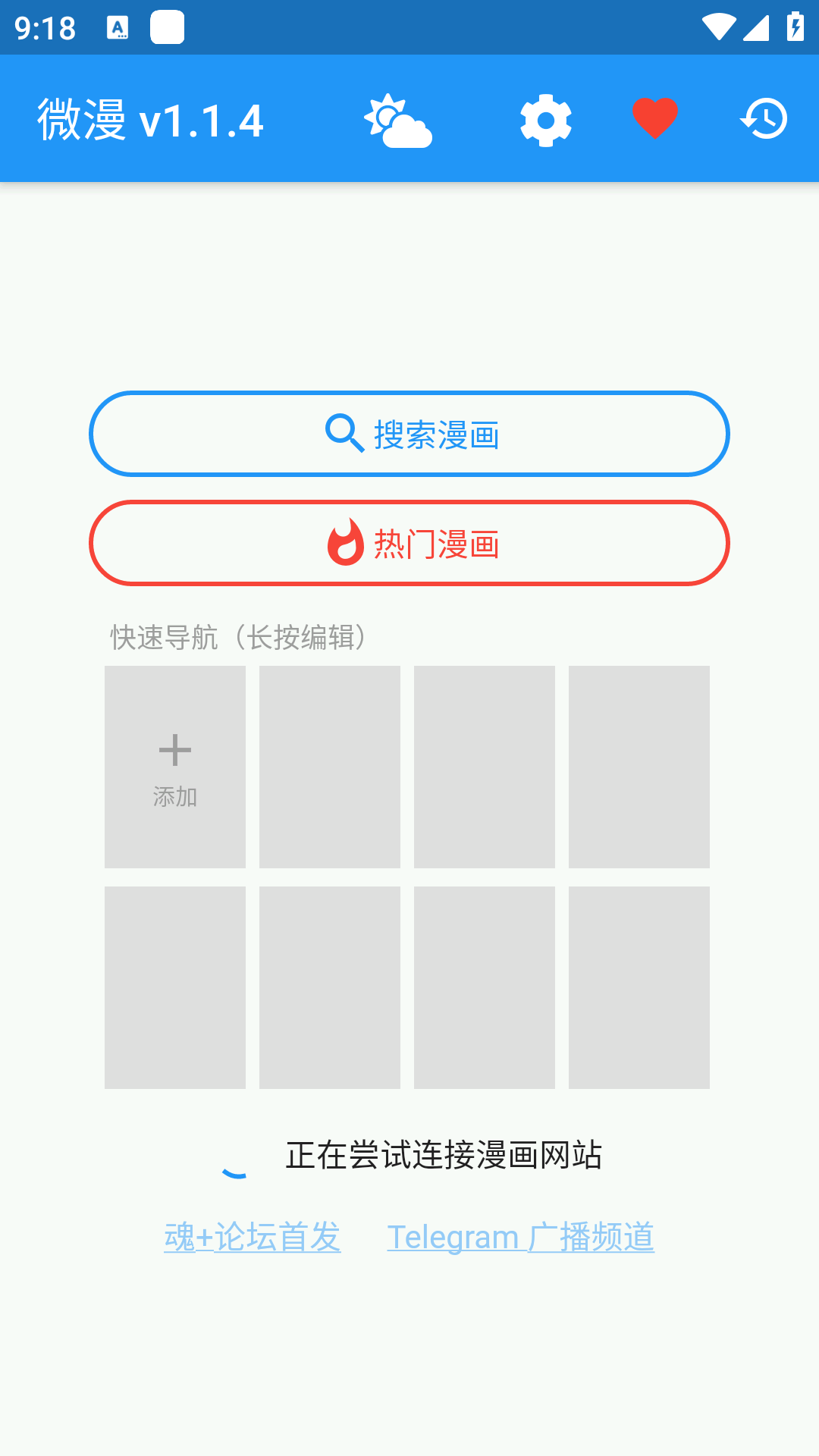
Task: Click the magnifier icon inside 搜索漫画
Action: point(345,433)
